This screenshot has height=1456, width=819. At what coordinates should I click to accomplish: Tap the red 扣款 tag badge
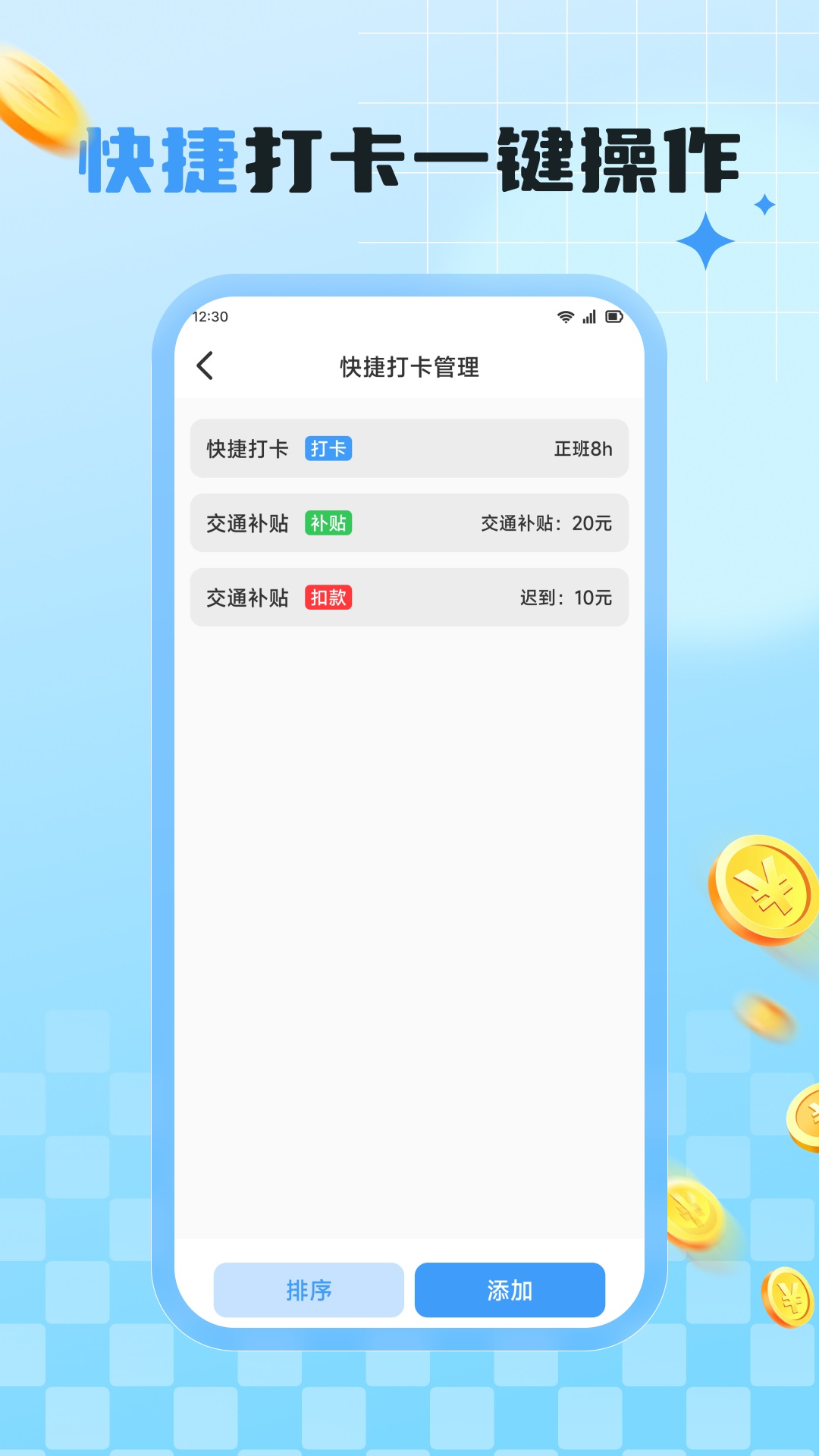point(329,598)
